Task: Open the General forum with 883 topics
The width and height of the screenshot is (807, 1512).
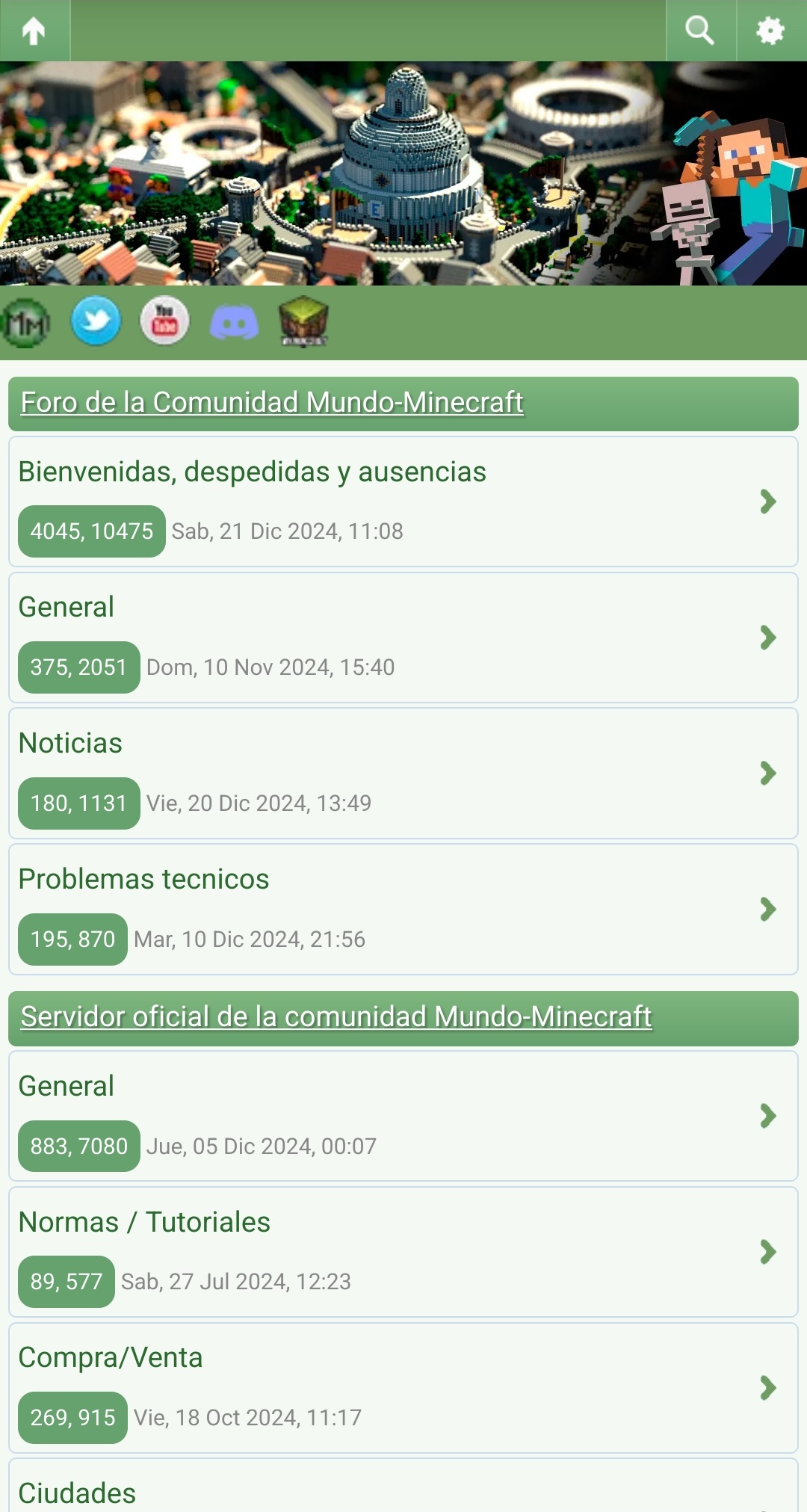Action: click(x=67, y=1087)
